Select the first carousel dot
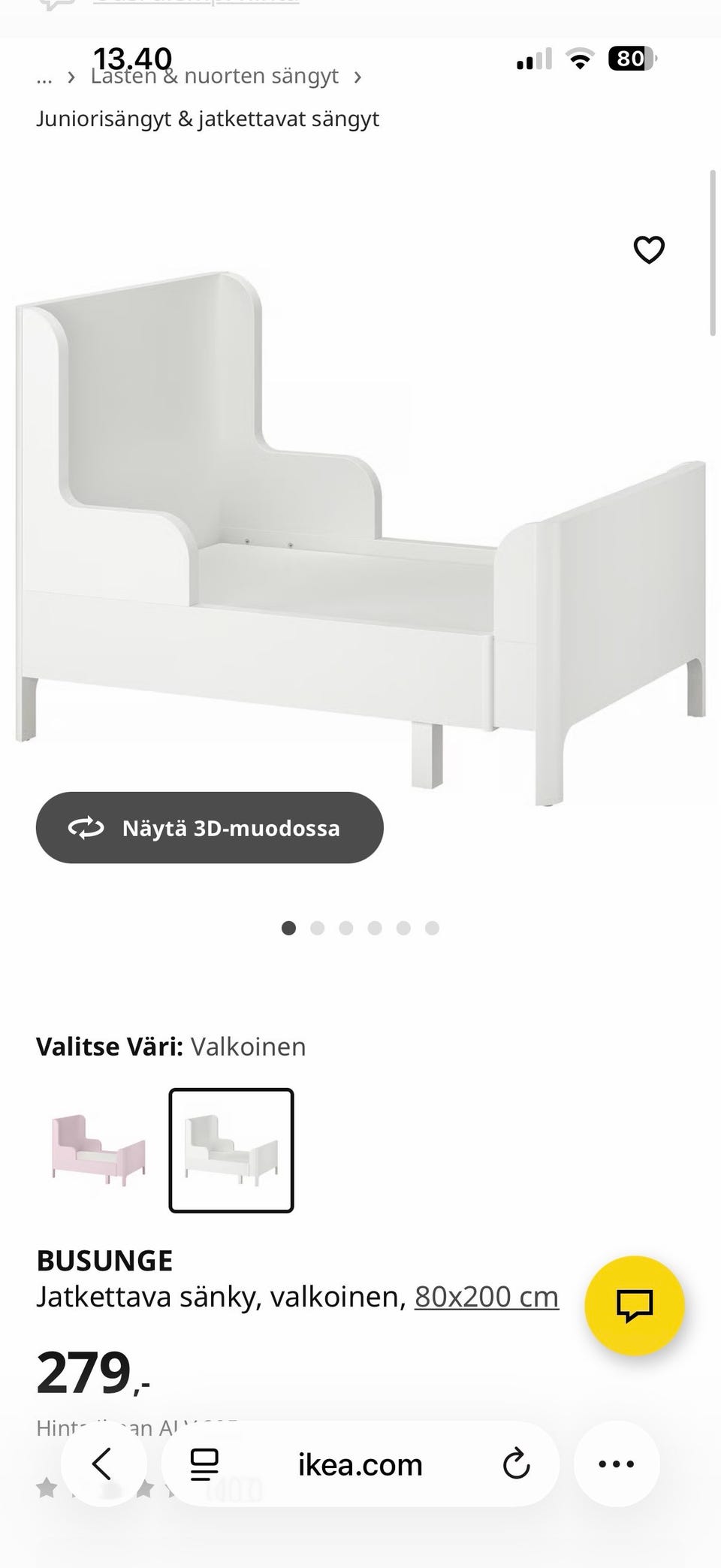721x1568 pixels. pyautogui.click(x=289, y=928)
